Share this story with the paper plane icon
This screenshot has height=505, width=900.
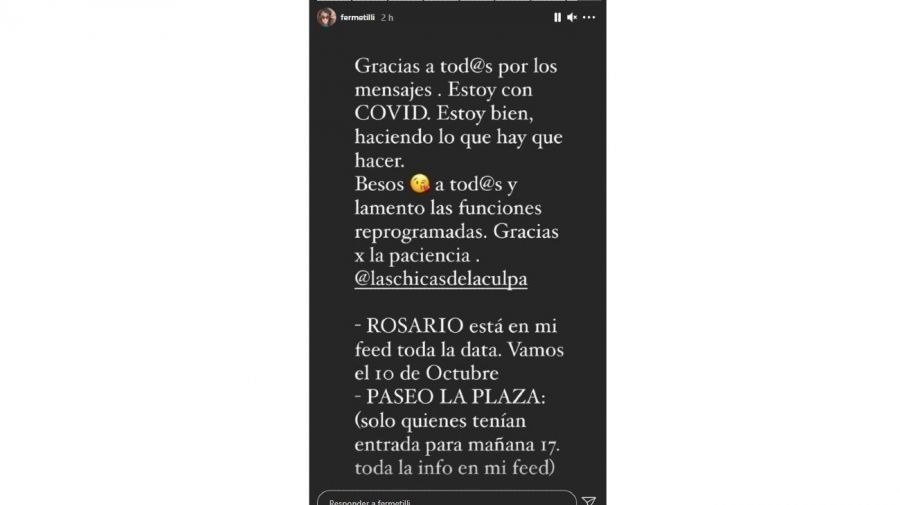point(589,500)
